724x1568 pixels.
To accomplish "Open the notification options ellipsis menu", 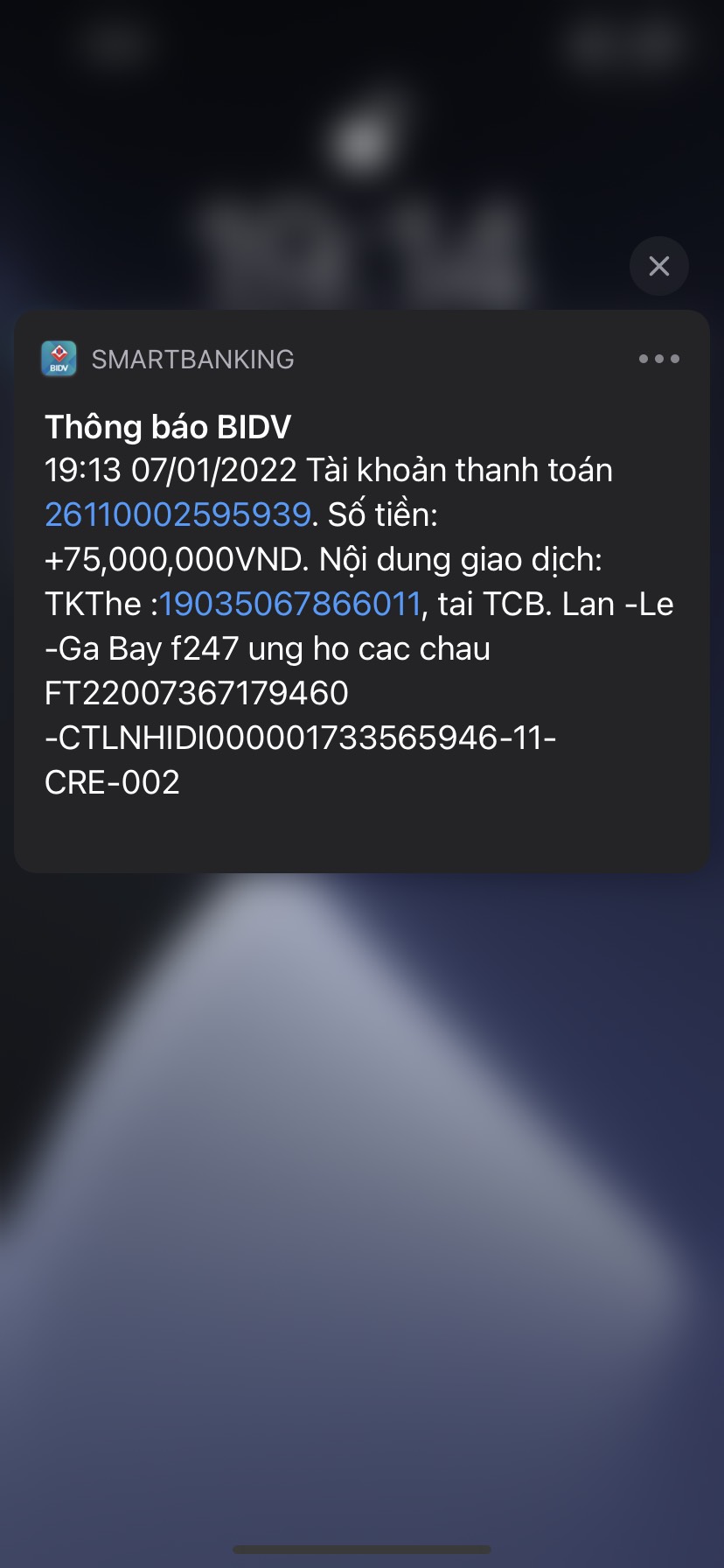I will pos(658,359).
